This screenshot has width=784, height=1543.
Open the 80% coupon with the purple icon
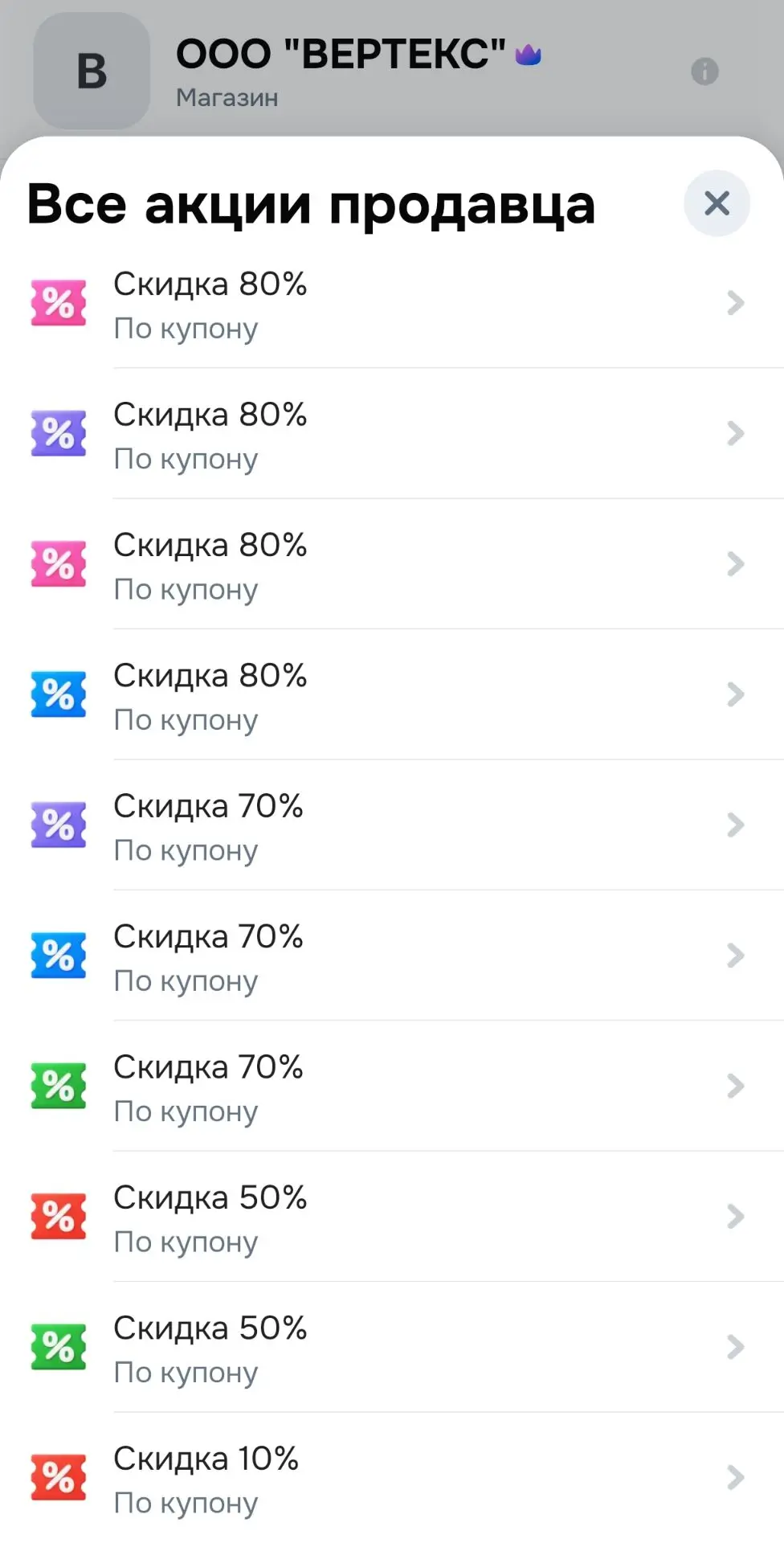click(392, 434)
